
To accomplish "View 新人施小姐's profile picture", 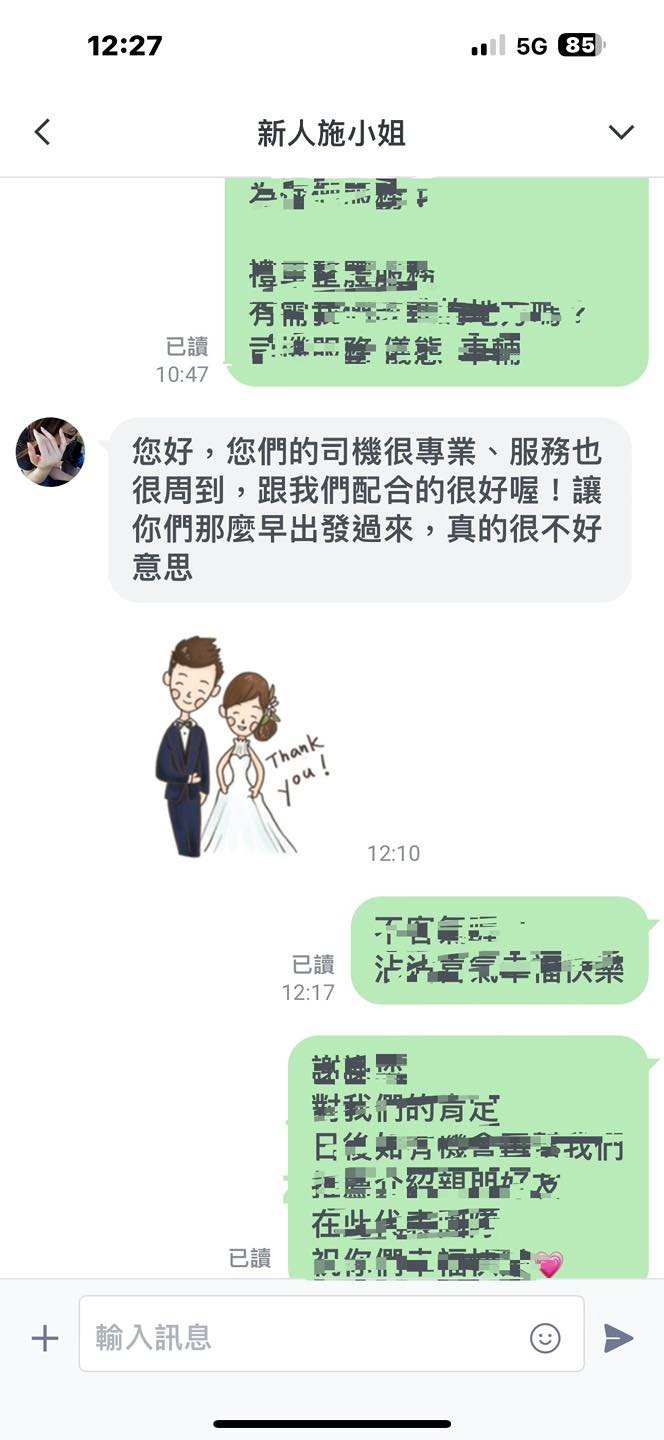I will pos(50,452).
